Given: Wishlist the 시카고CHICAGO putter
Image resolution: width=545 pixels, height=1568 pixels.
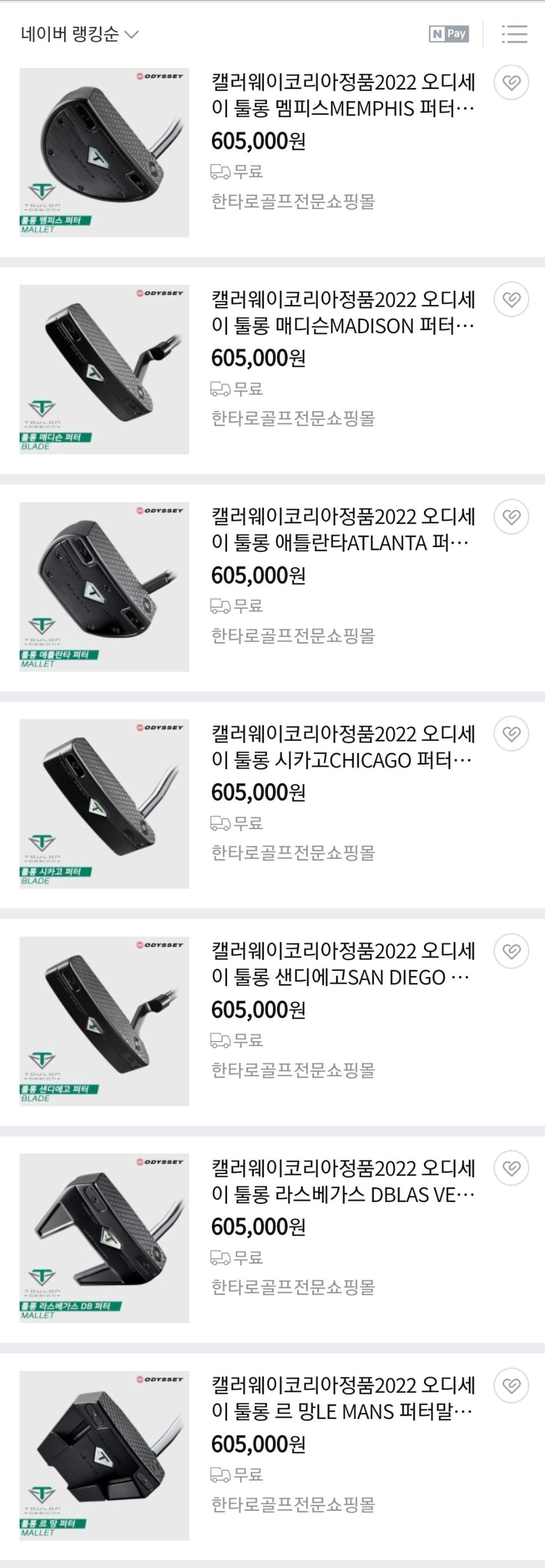Looking at the screenshot, I should 511,734.
